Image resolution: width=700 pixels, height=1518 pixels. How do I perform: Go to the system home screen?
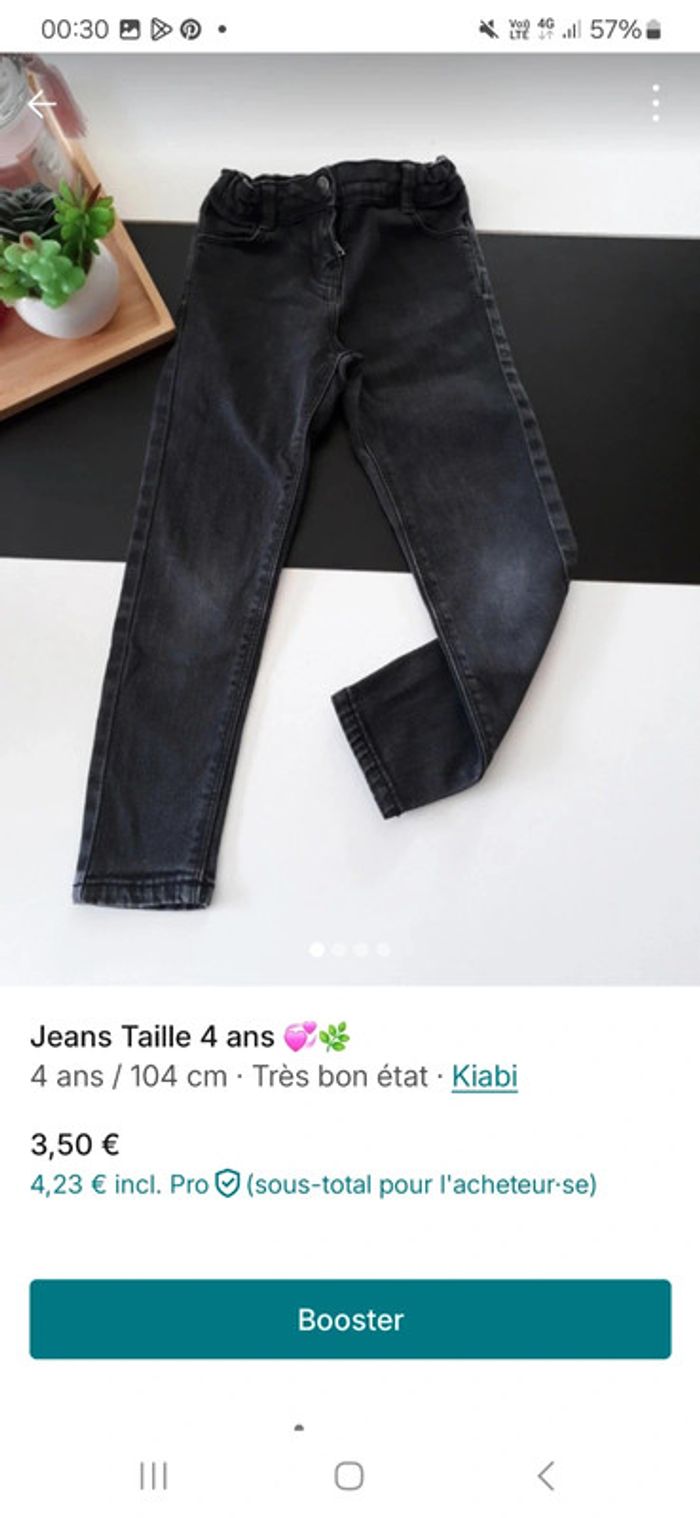349,1476
